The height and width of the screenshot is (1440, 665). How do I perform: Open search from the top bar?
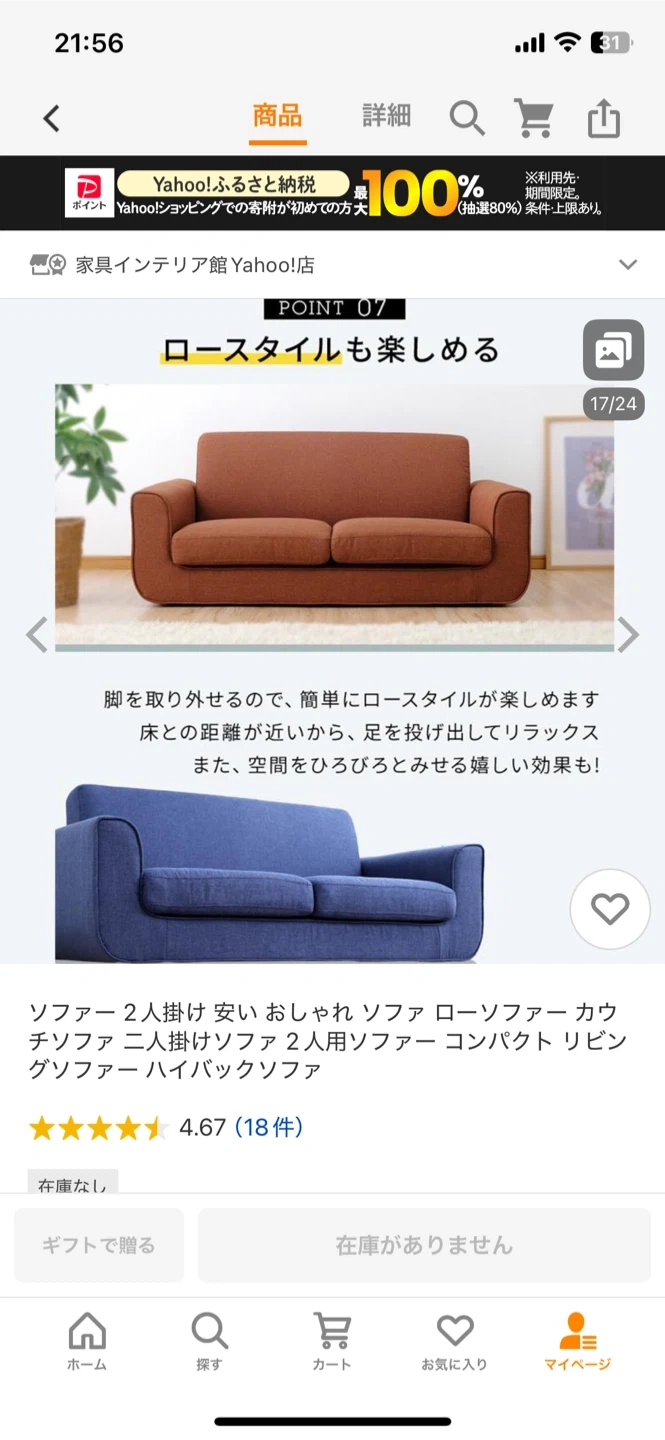click(466, 119)
